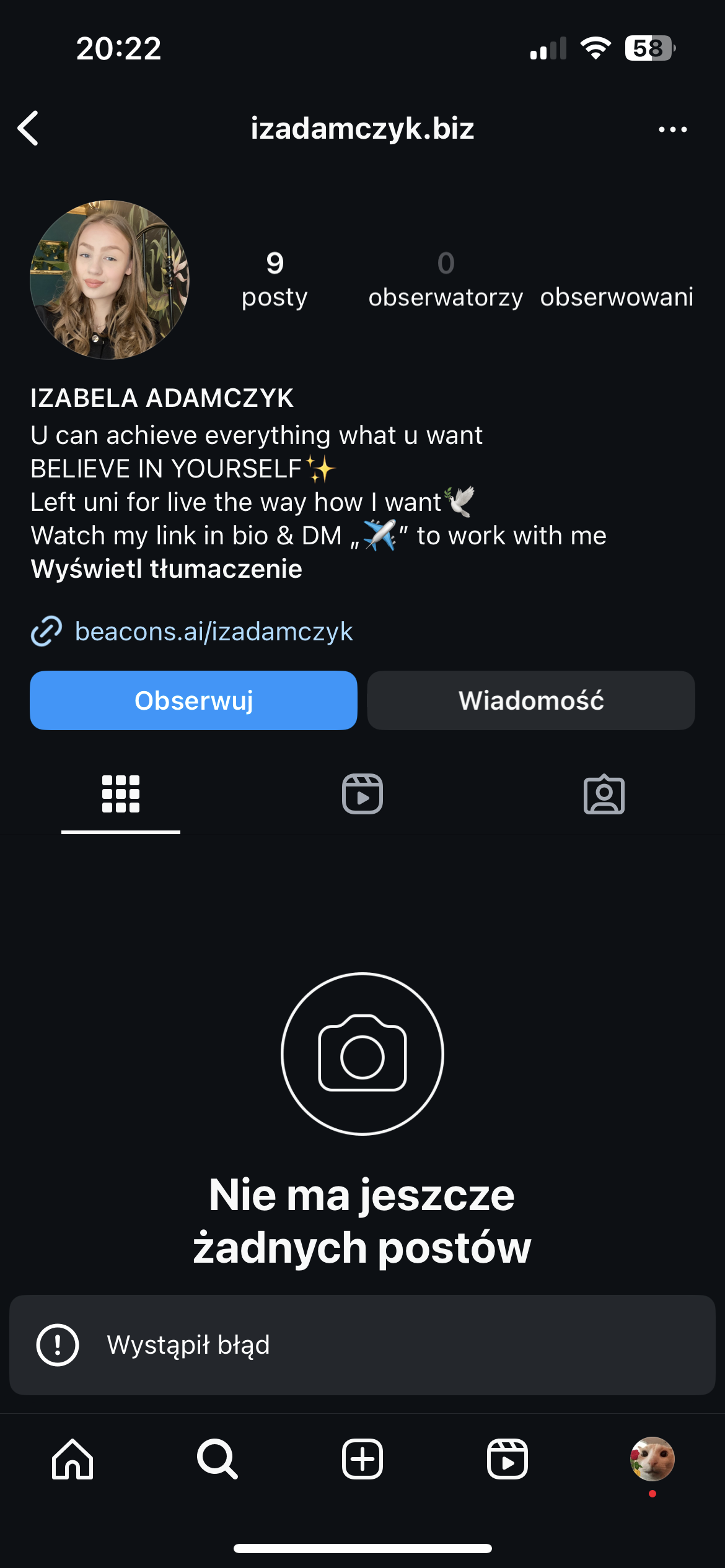Open the Search and explore tab
The width and height of the screenshot is (725, 1568).
click(217, 1459)
